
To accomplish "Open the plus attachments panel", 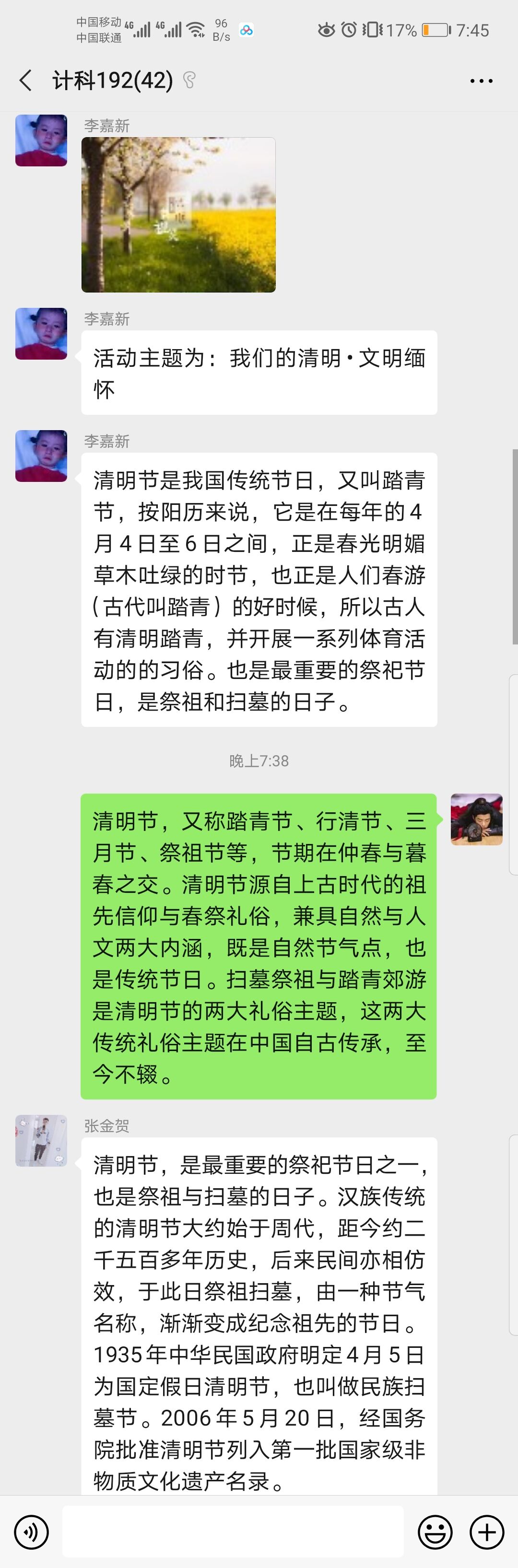I will (x=487, y=1532).
